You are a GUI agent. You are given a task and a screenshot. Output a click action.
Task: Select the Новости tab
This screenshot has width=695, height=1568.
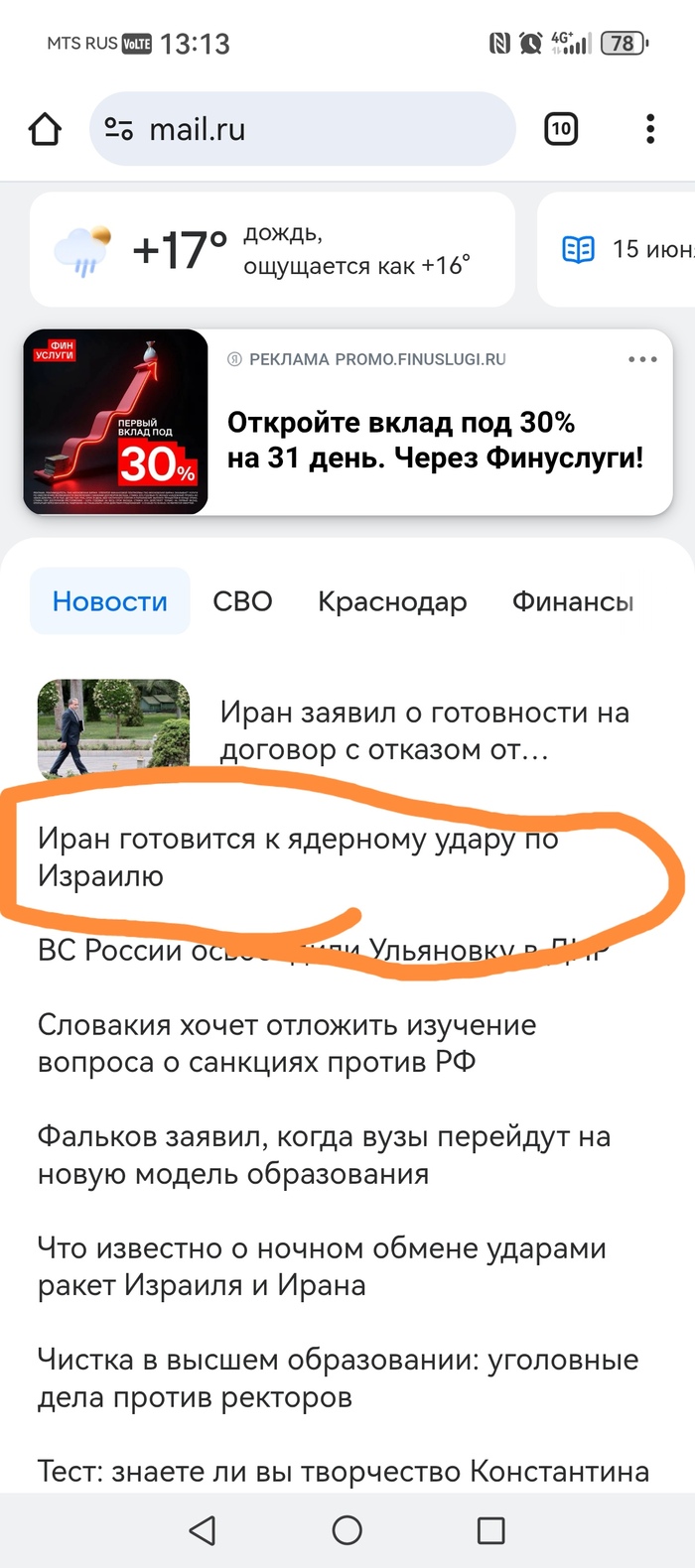[x=109, y=601]
